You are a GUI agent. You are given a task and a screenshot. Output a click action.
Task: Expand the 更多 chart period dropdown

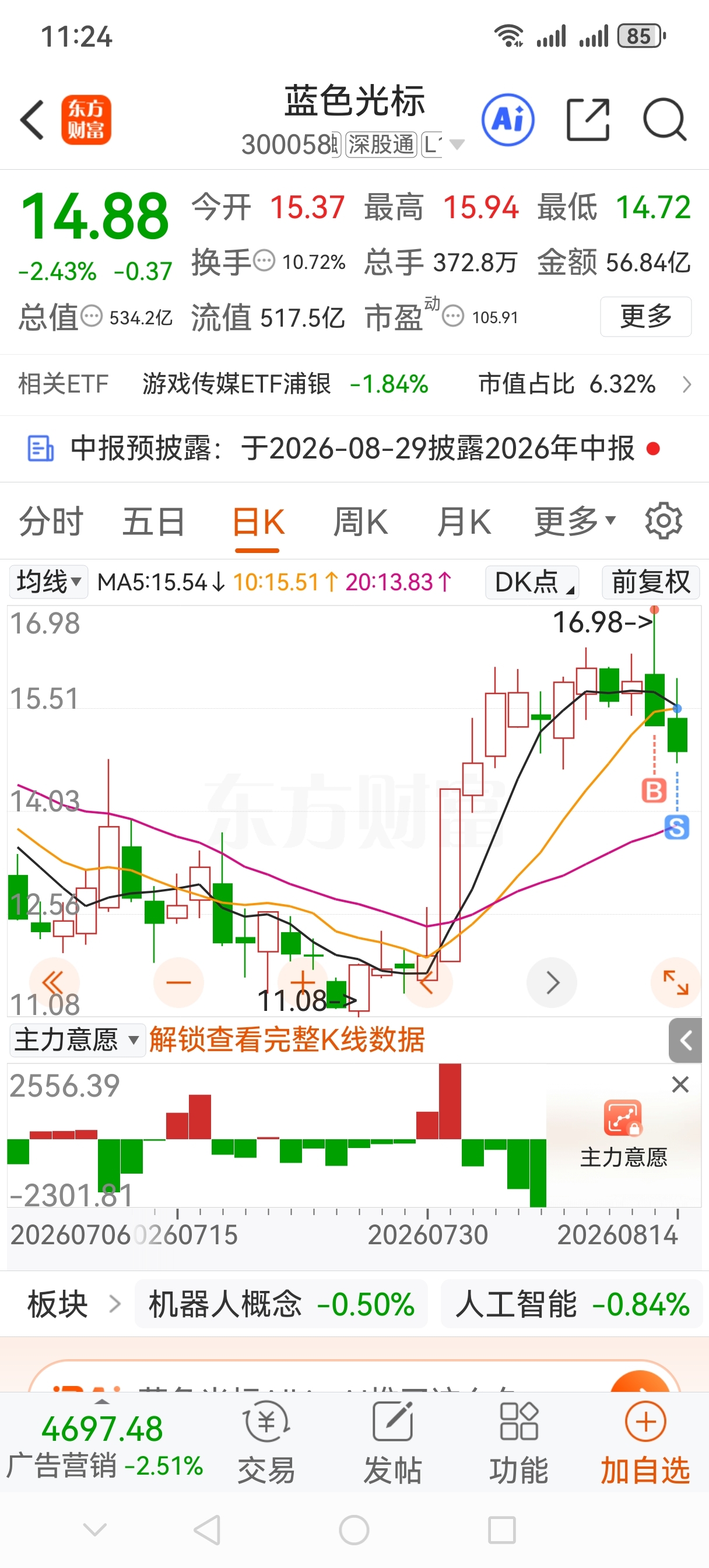(575, 522)
